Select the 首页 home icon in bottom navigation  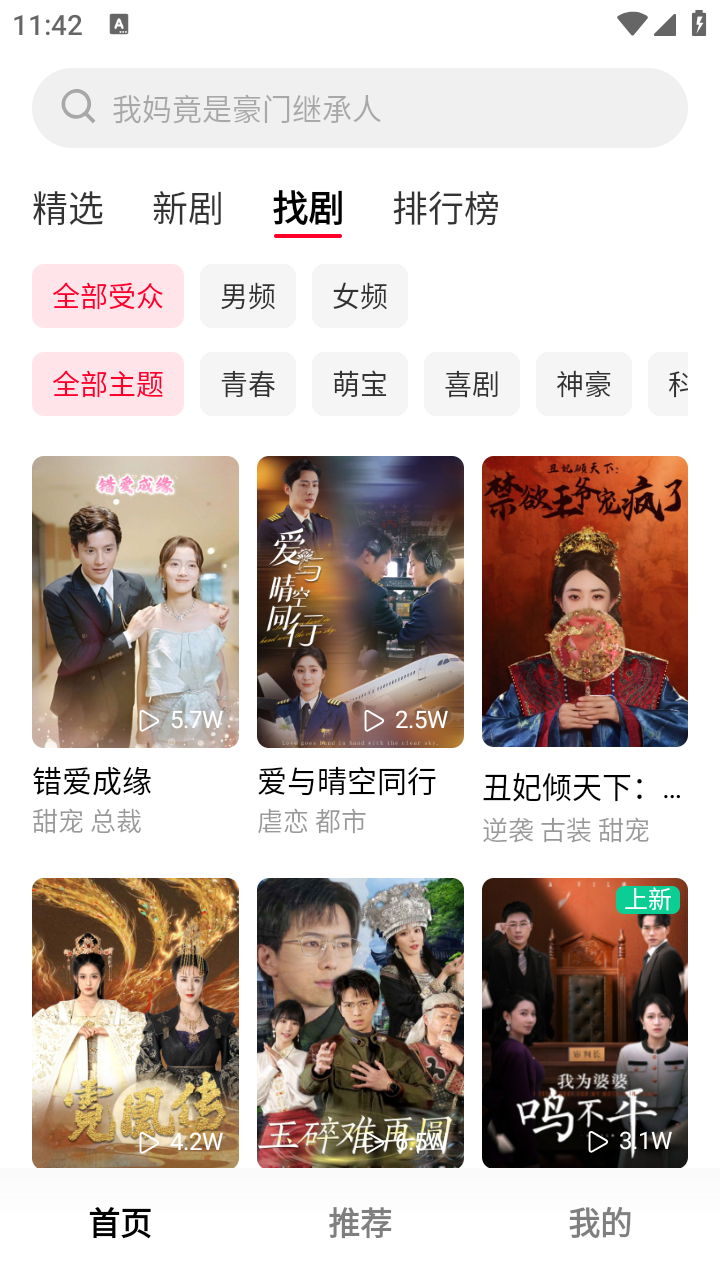coord(120,1222)
